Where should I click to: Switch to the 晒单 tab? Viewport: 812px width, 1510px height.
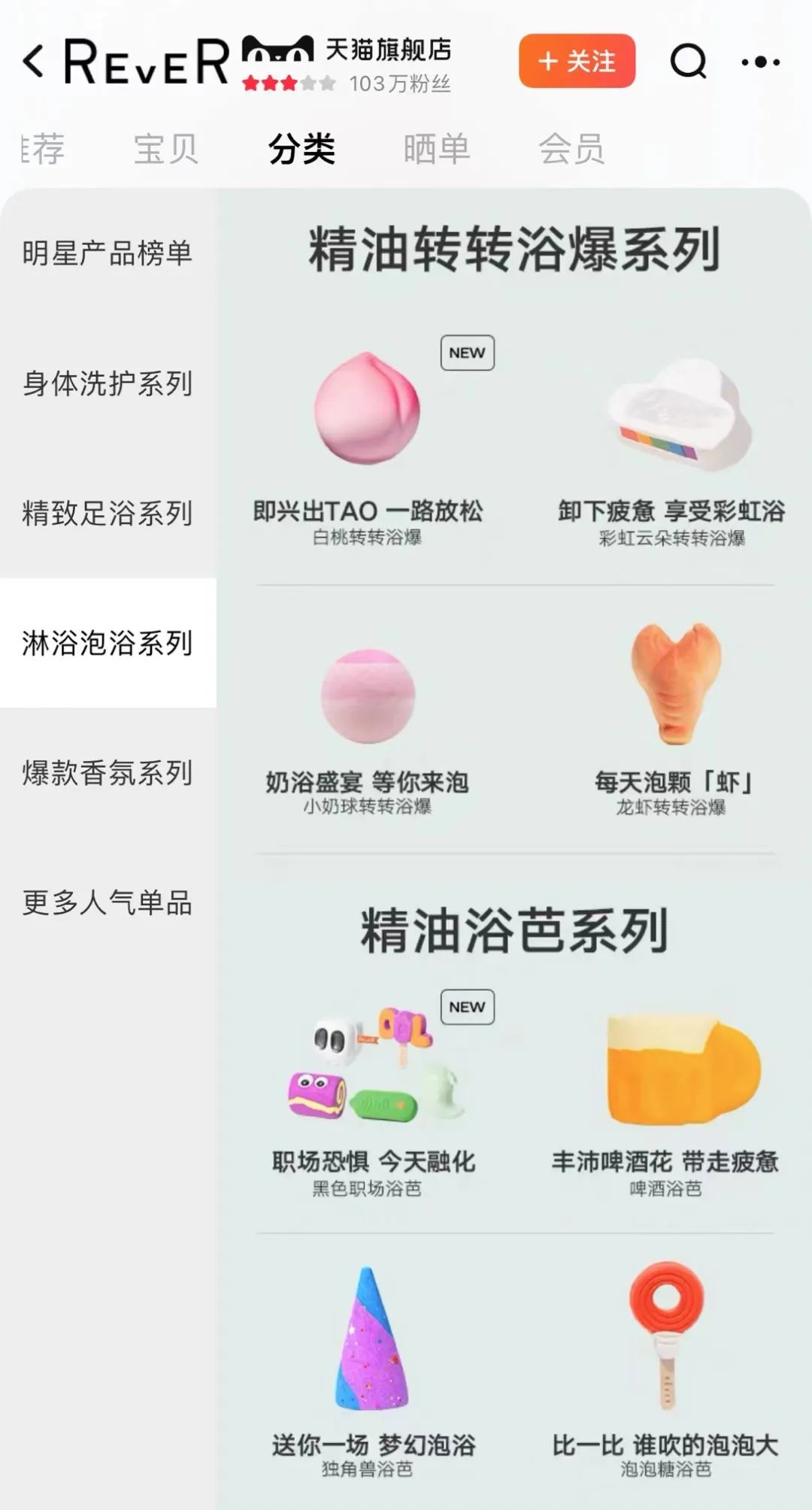[x=437, y=148]
